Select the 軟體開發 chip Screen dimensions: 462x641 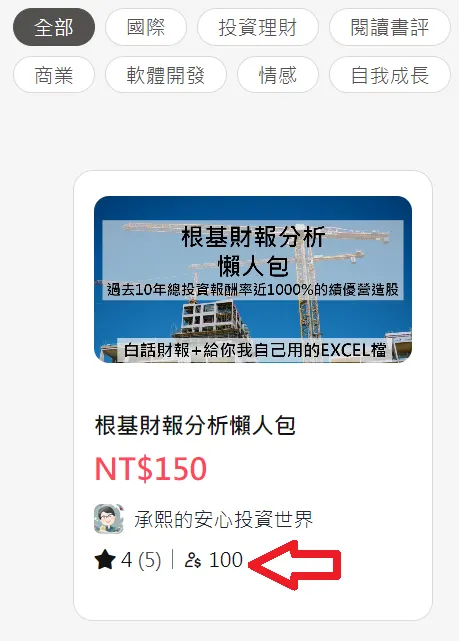tap(166, 75)
